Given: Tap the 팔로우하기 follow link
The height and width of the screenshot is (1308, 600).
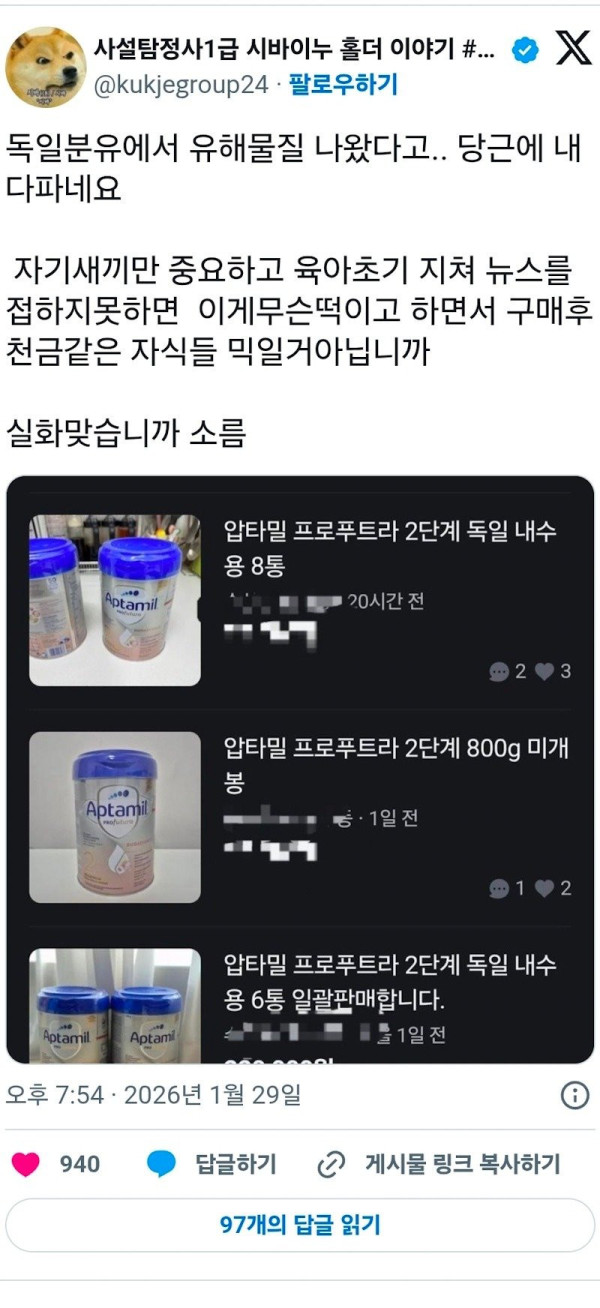Looking at the screenshot, I should pyautogui.click(x=343, y=85).
